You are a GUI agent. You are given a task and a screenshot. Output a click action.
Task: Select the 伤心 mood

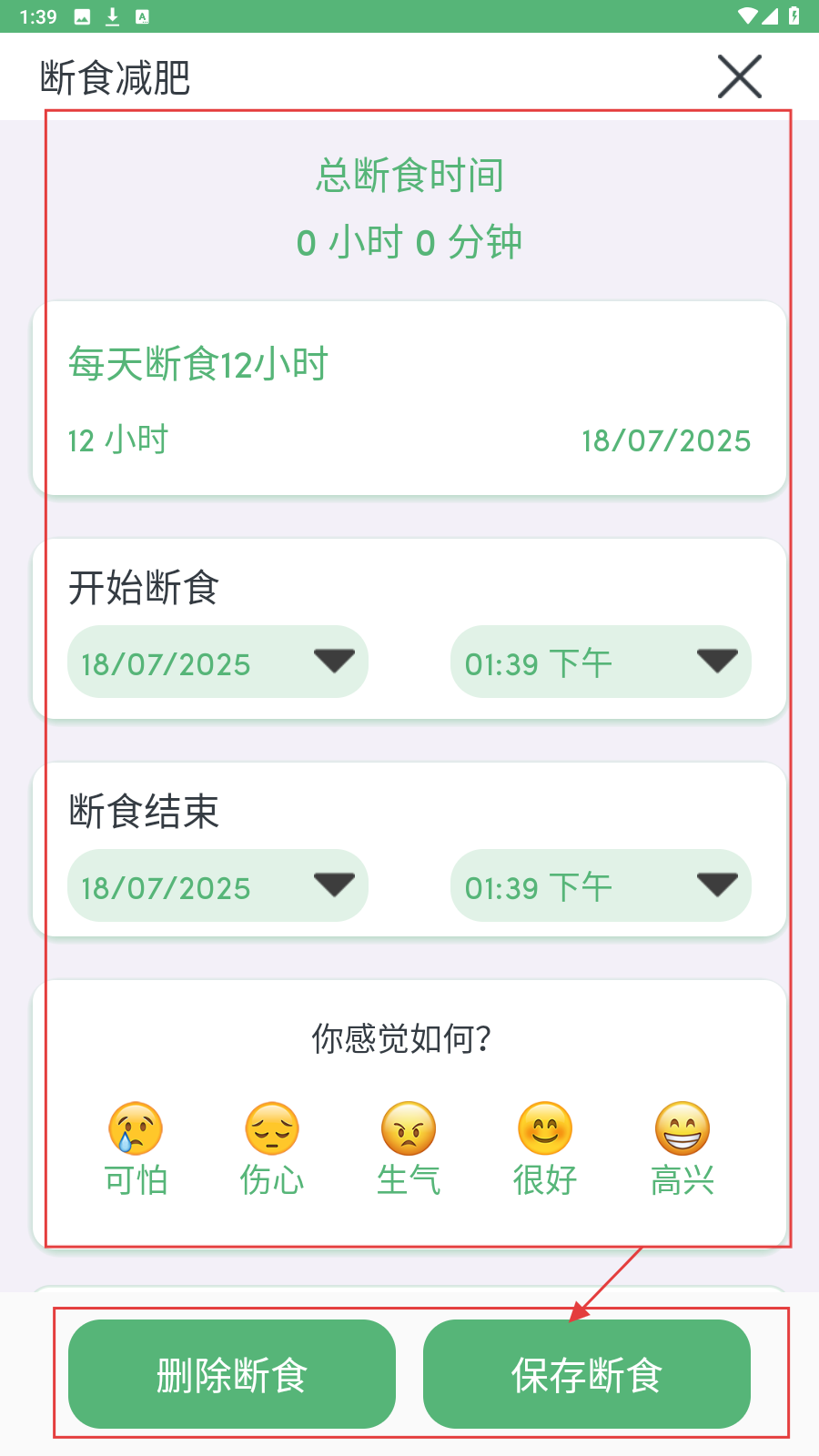click(x=272, y=1148)
